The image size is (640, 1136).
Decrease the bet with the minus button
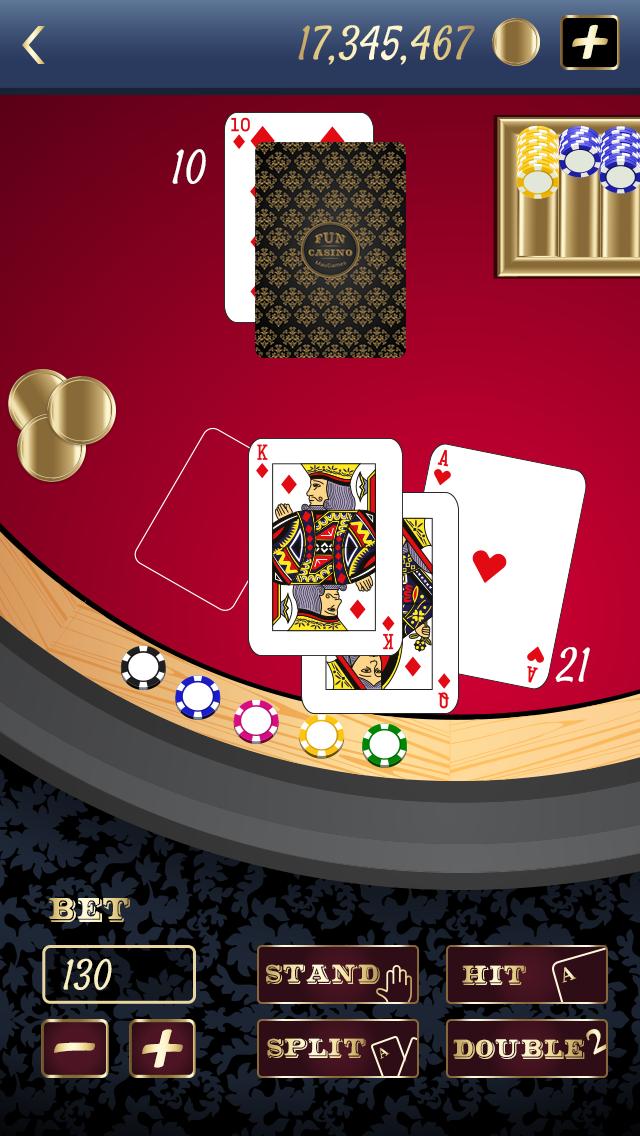(x=75, y=1048)
